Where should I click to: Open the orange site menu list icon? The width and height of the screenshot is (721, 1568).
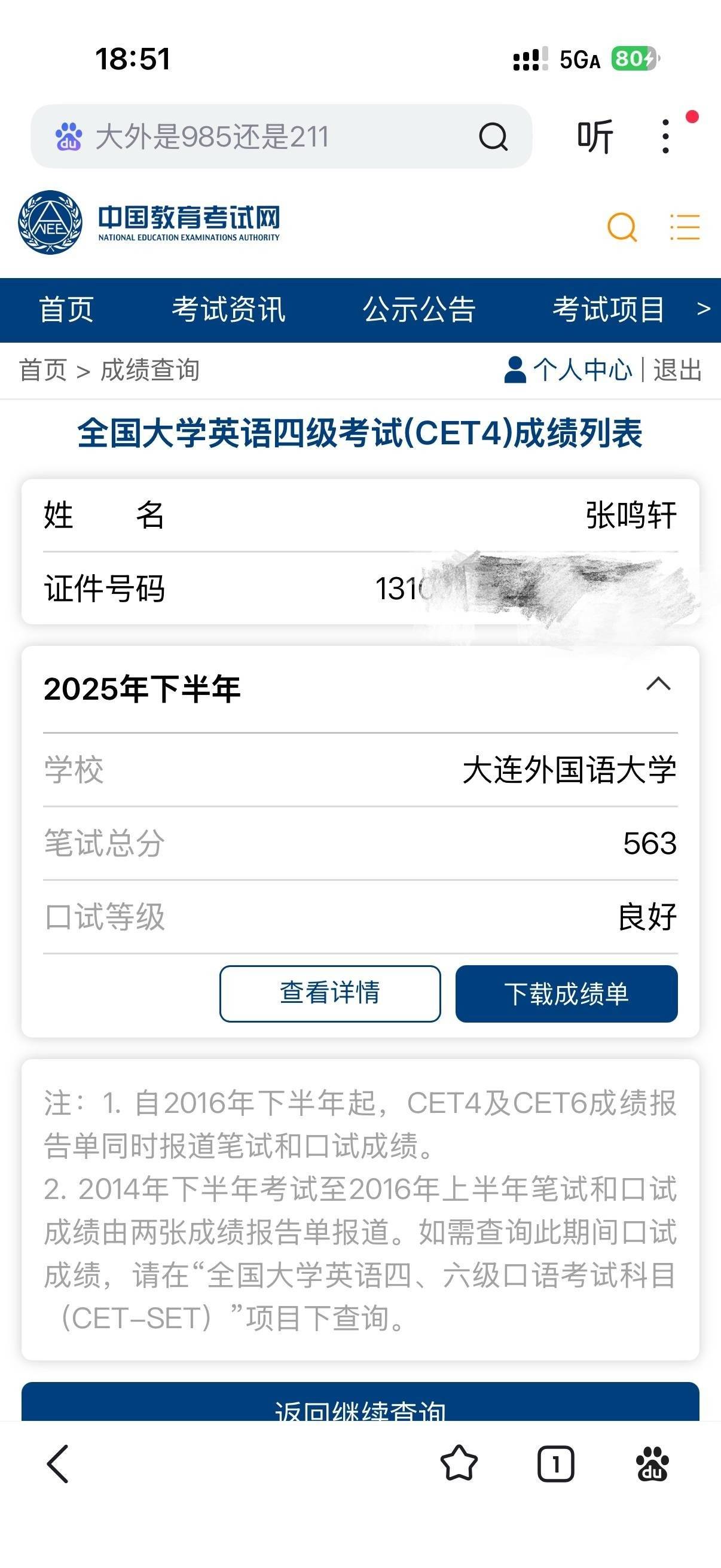pos(685,228)
